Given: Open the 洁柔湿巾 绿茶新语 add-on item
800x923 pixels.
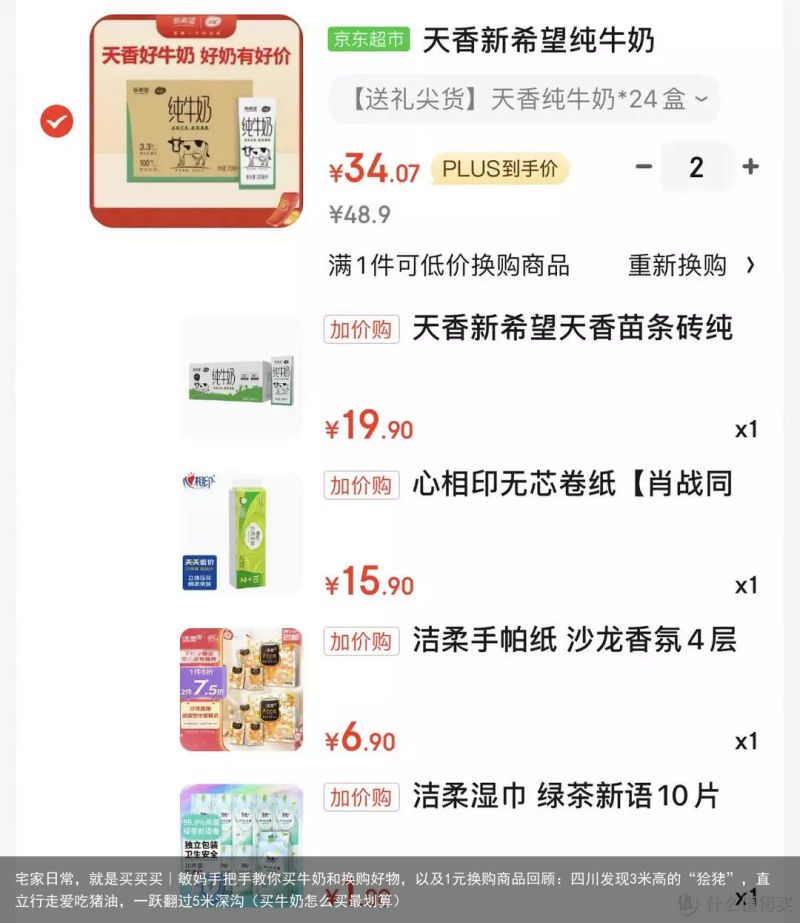Looking at the screenshot, I should [565, 796].
